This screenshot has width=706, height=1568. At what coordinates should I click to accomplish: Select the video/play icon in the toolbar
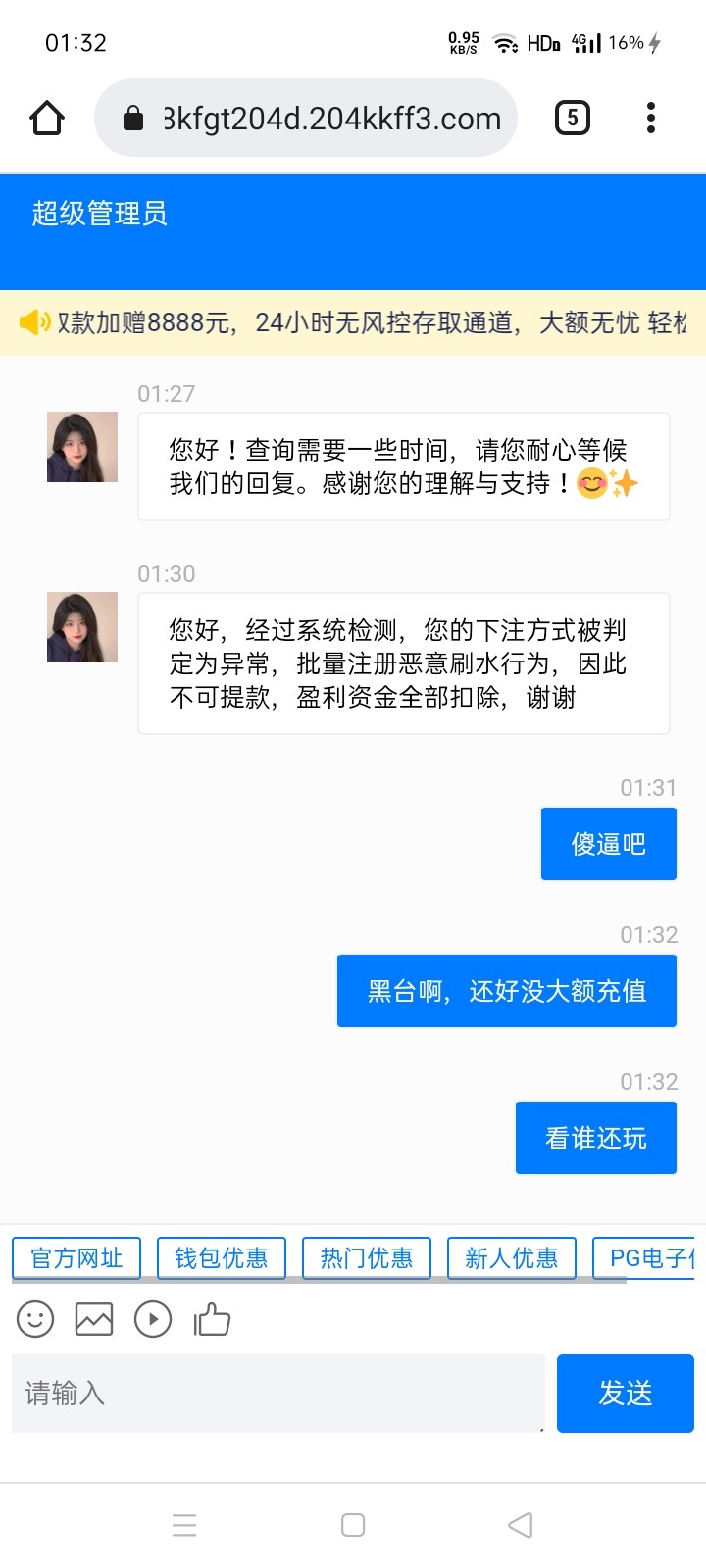[x=153, y=1319]
